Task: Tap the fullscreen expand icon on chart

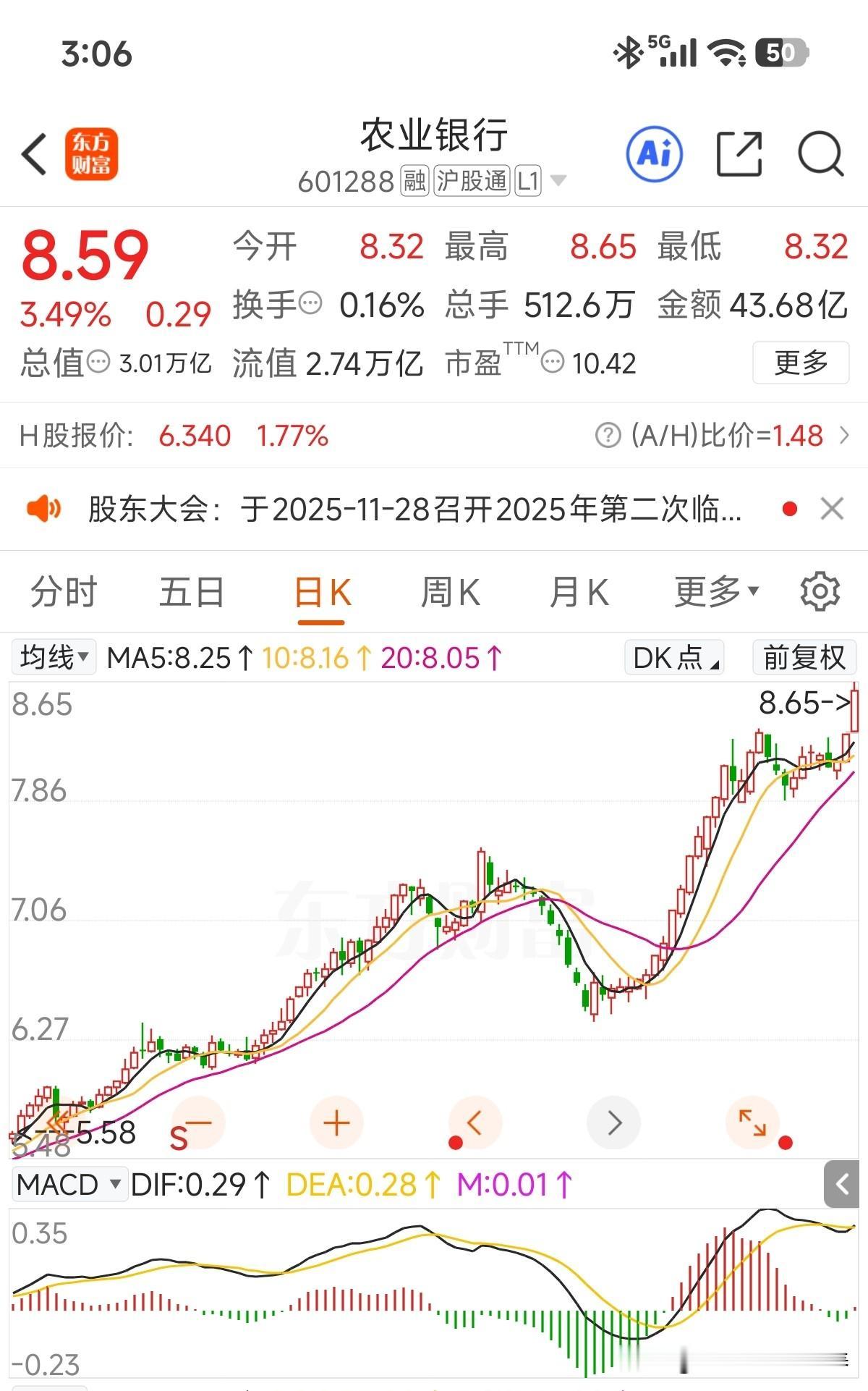Action: point(752,1123)
